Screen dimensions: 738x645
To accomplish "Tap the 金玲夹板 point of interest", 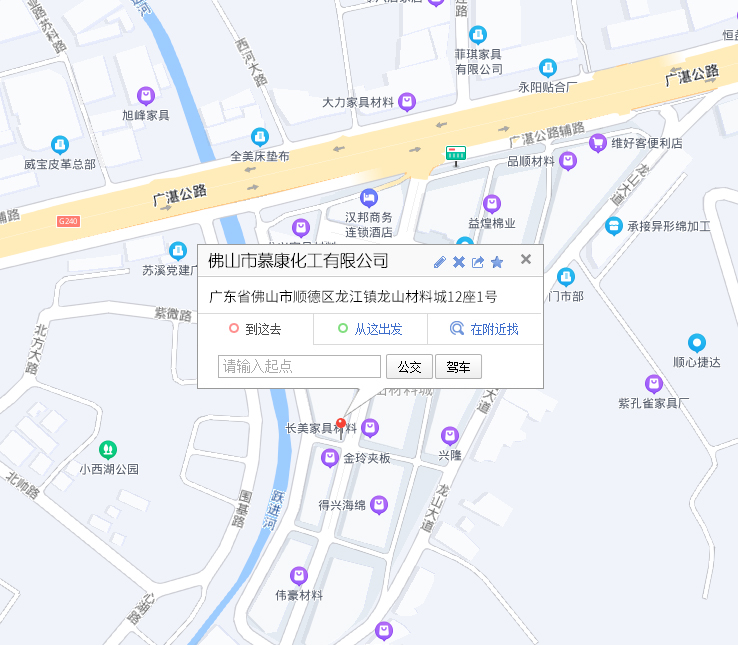I will point(330,458).
